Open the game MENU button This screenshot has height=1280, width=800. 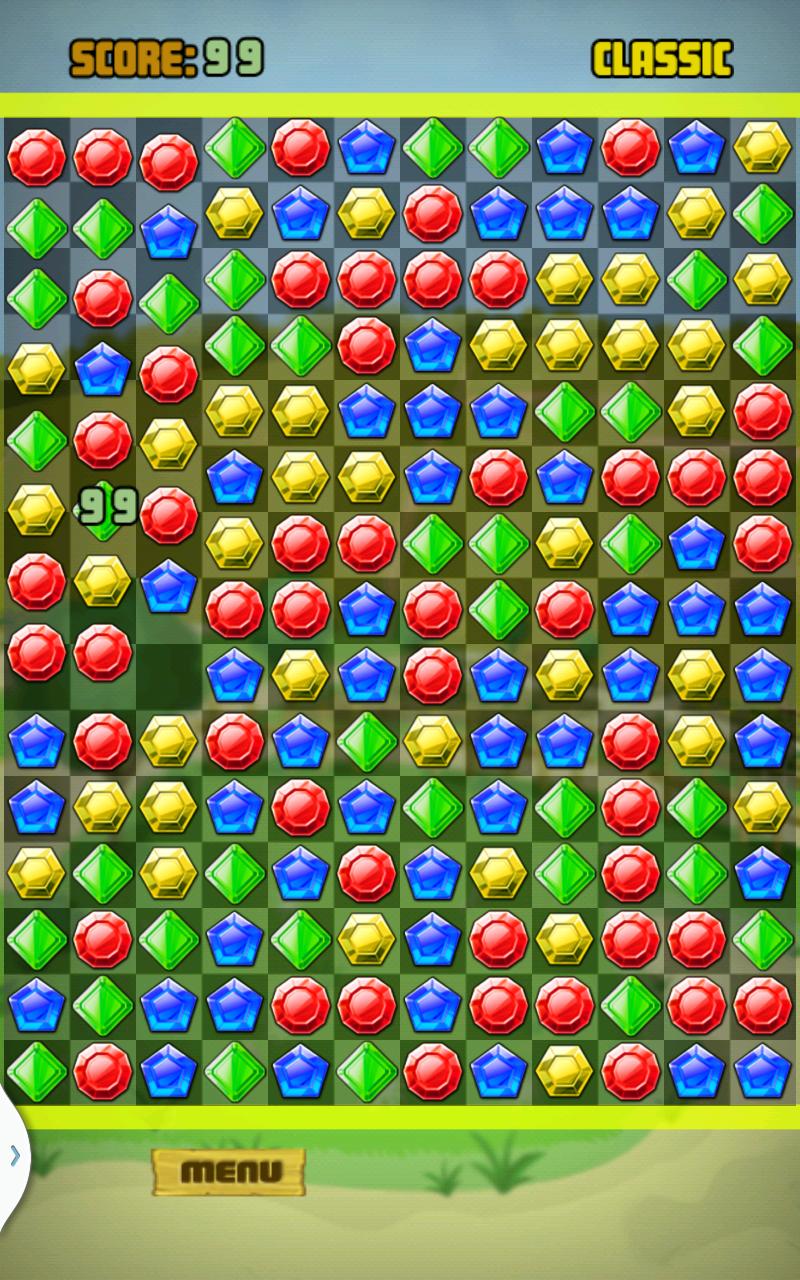(229, 1171)
